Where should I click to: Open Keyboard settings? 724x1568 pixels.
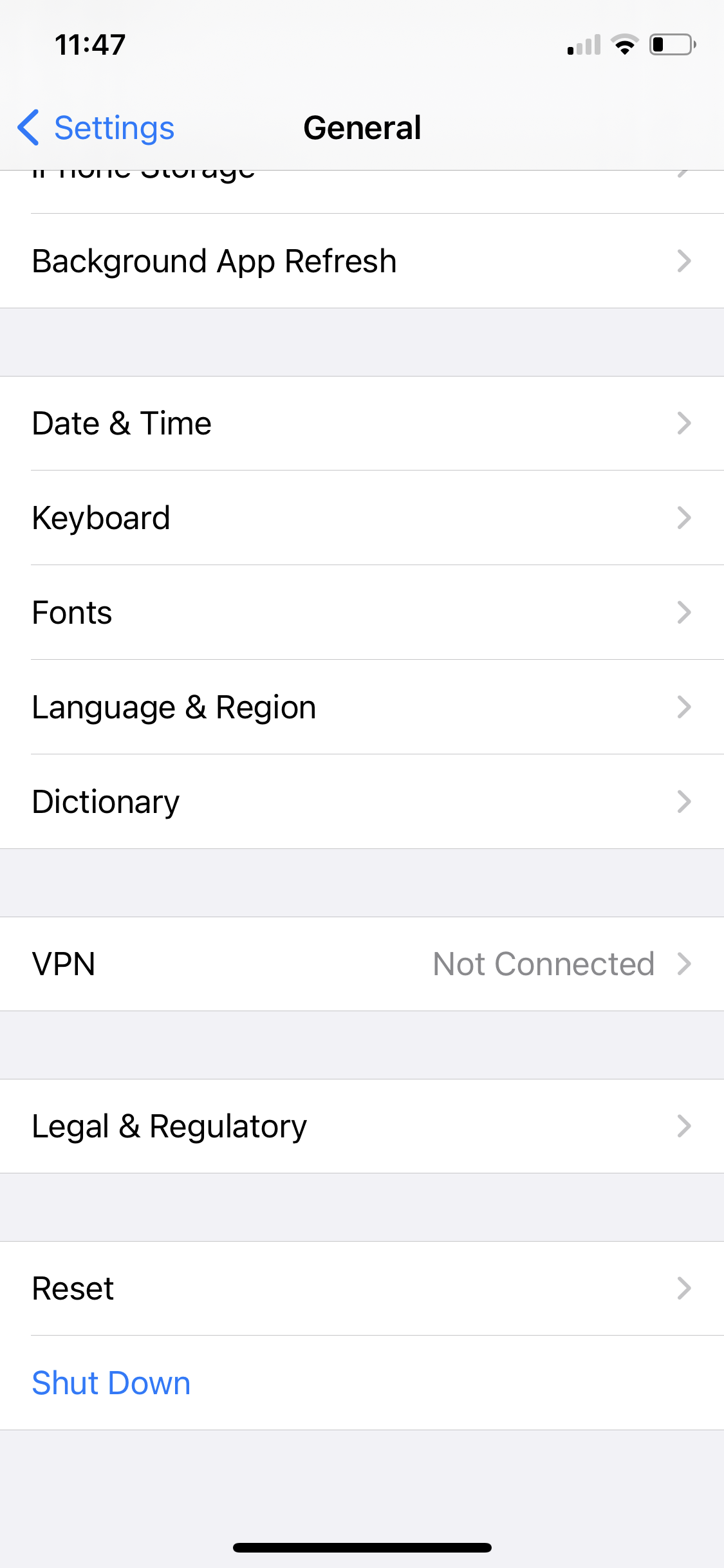pos(360,518)
